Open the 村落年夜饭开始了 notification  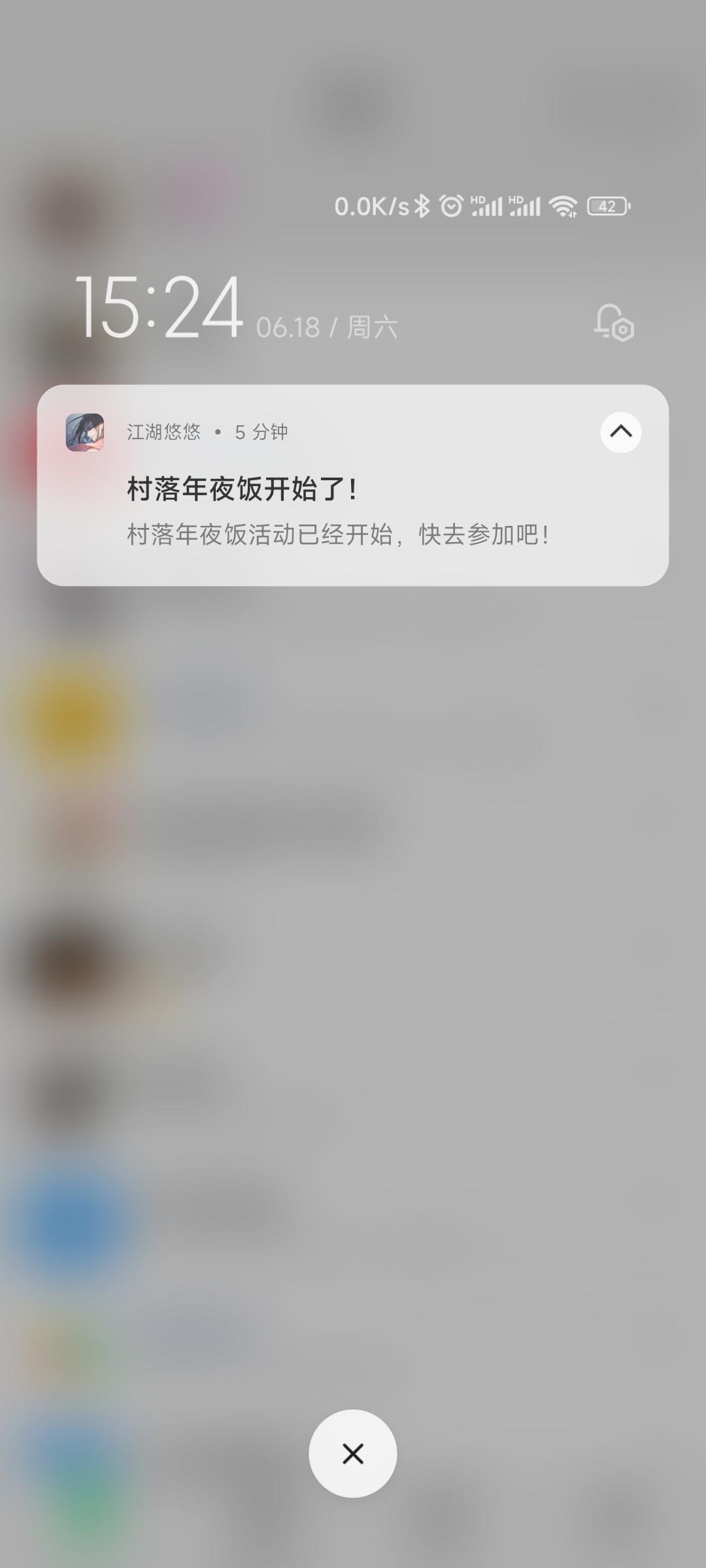(242, 487)
